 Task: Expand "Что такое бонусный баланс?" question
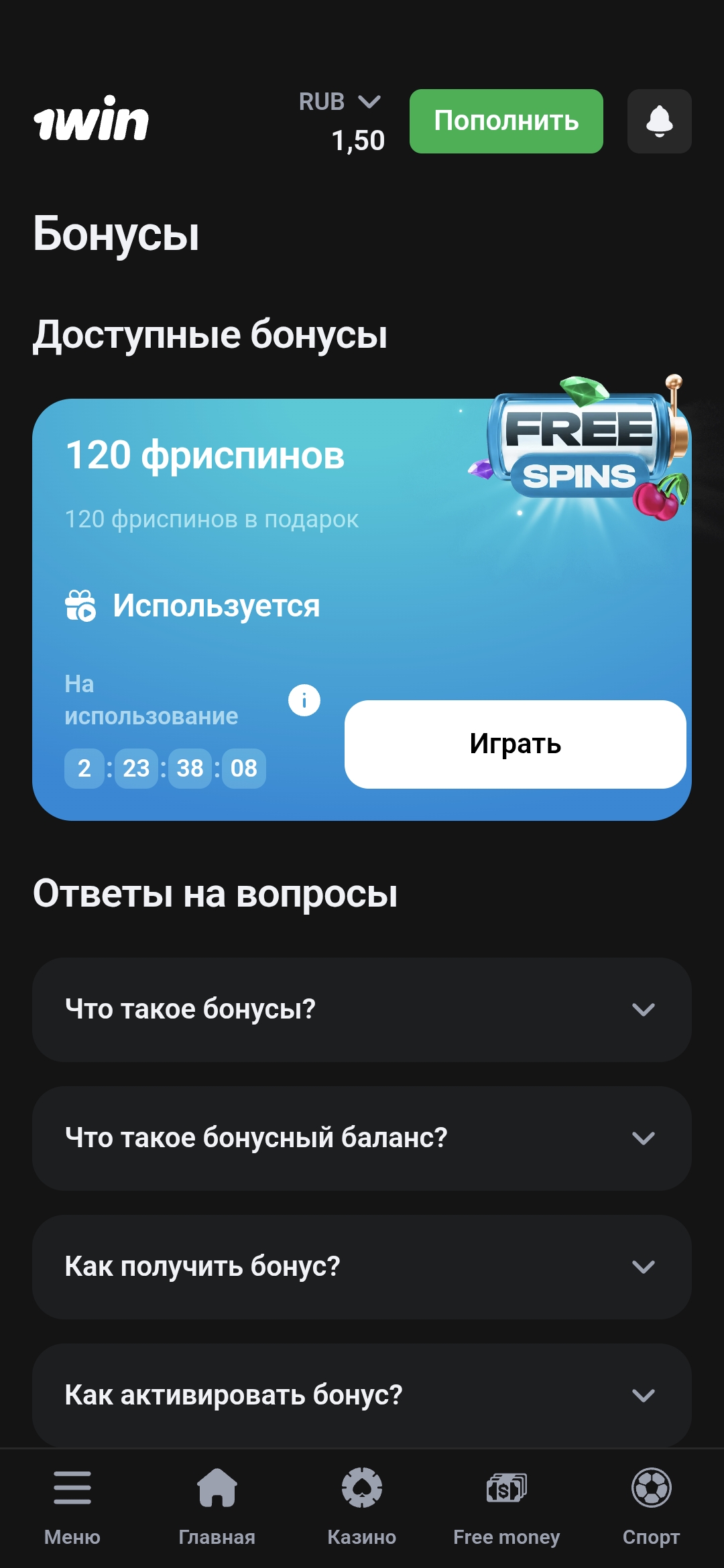362,1138
